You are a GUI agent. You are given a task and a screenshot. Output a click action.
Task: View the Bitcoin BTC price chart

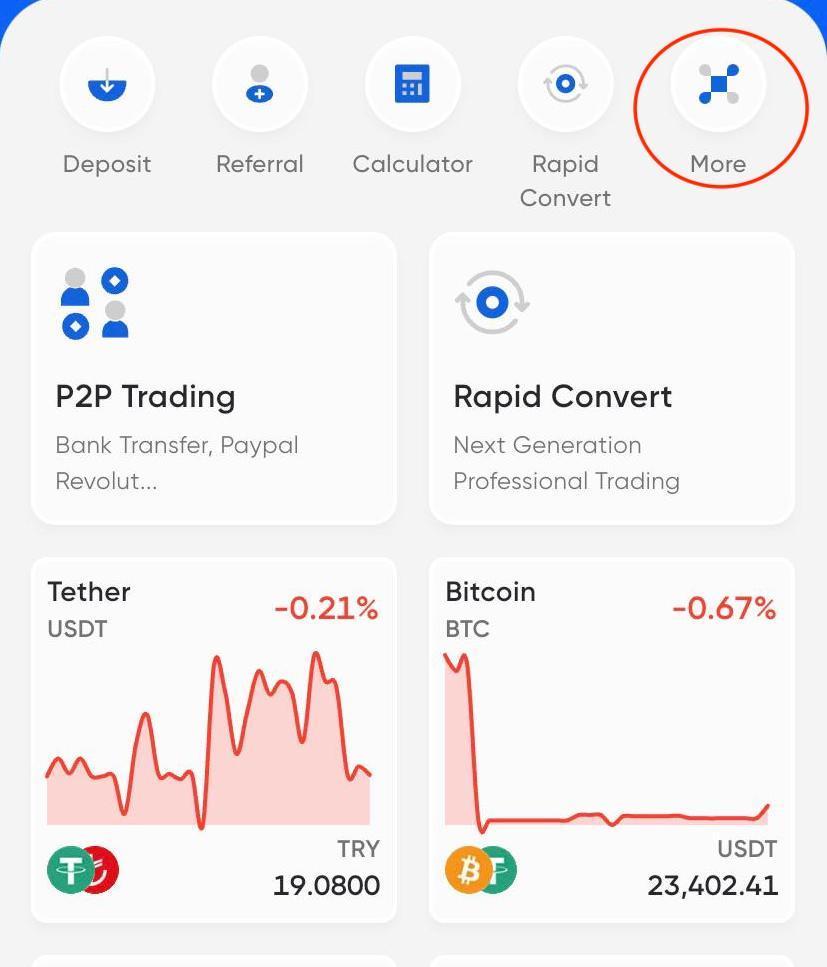pos(611,740)
